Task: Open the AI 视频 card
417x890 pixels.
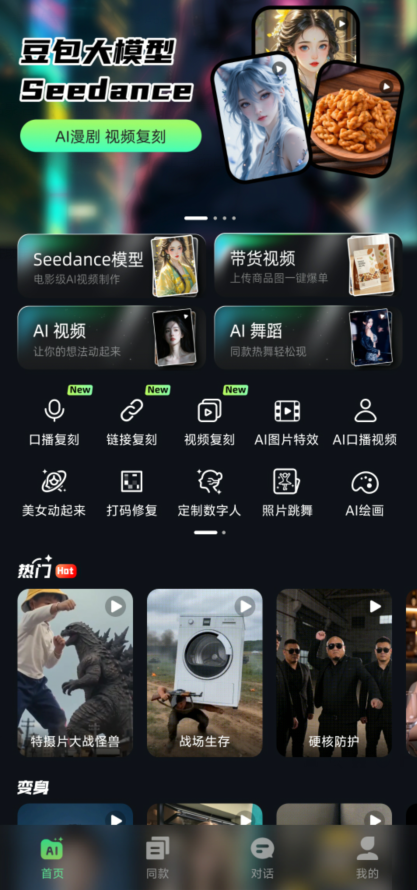Action: point(111,338)
